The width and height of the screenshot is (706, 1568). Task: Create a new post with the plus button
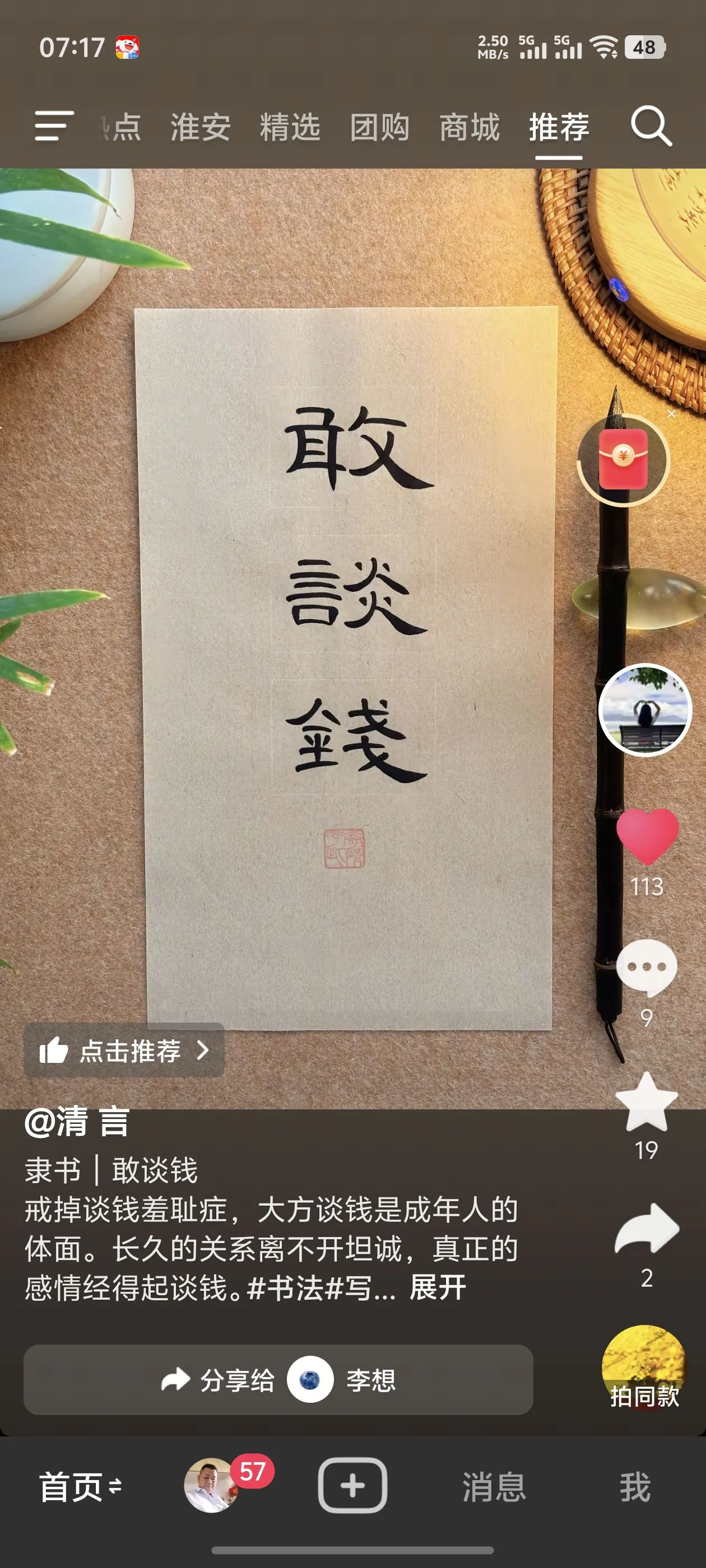(x=352, y=1486)
